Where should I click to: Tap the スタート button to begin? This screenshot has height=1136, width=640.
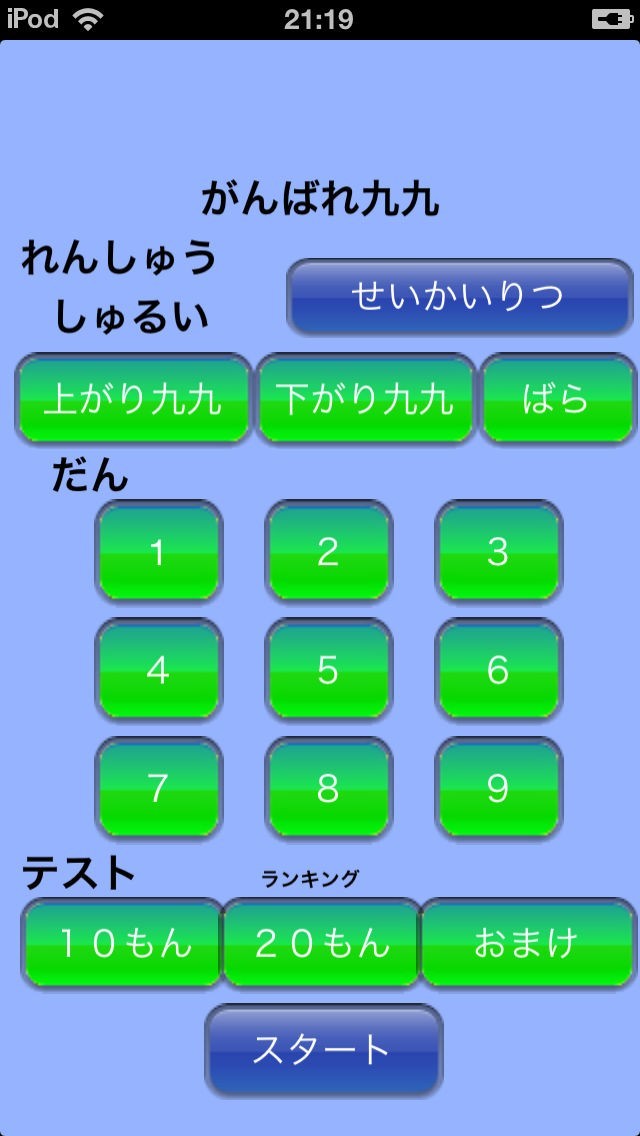[323, 1050]
